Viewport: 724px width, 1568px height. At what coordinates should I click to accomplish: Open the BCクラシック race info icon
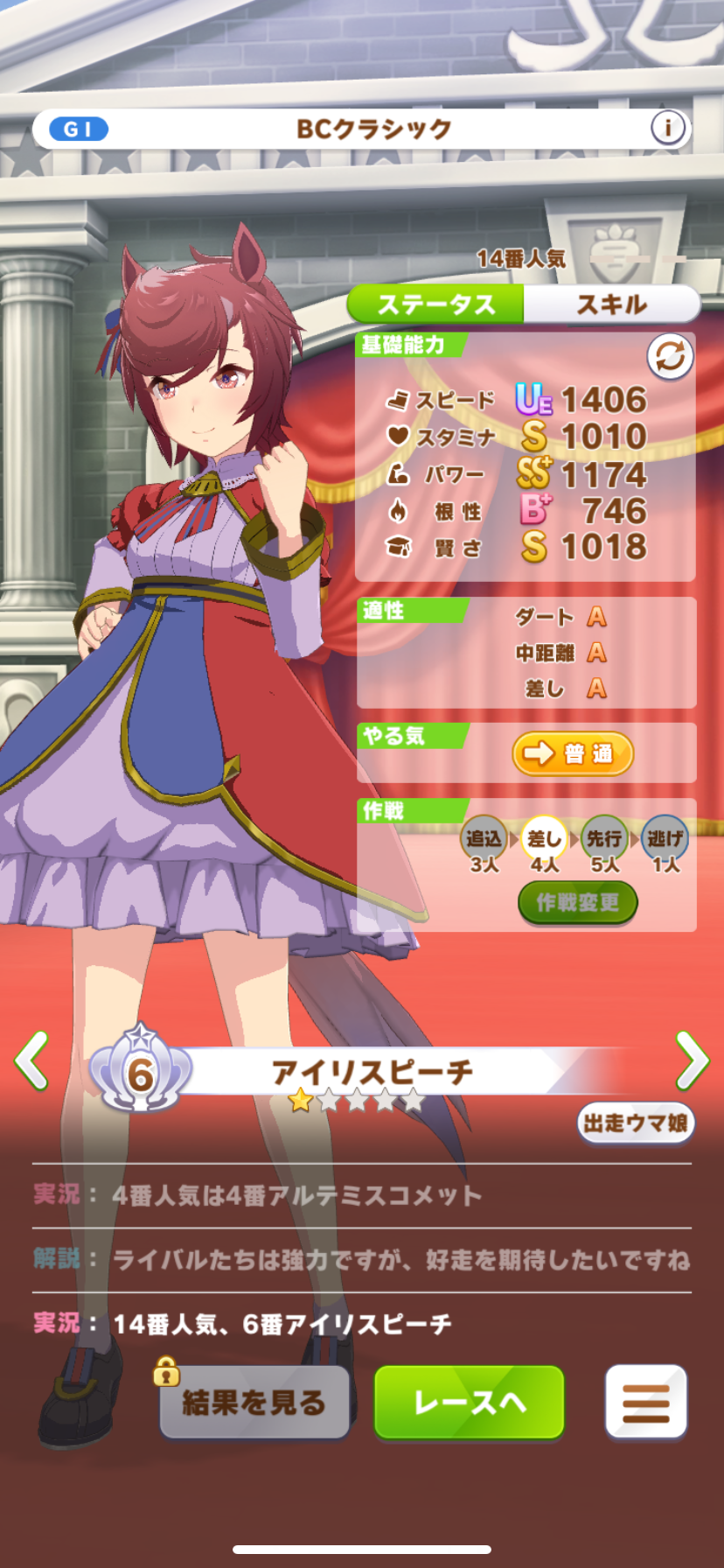click(x=668, y=129)
